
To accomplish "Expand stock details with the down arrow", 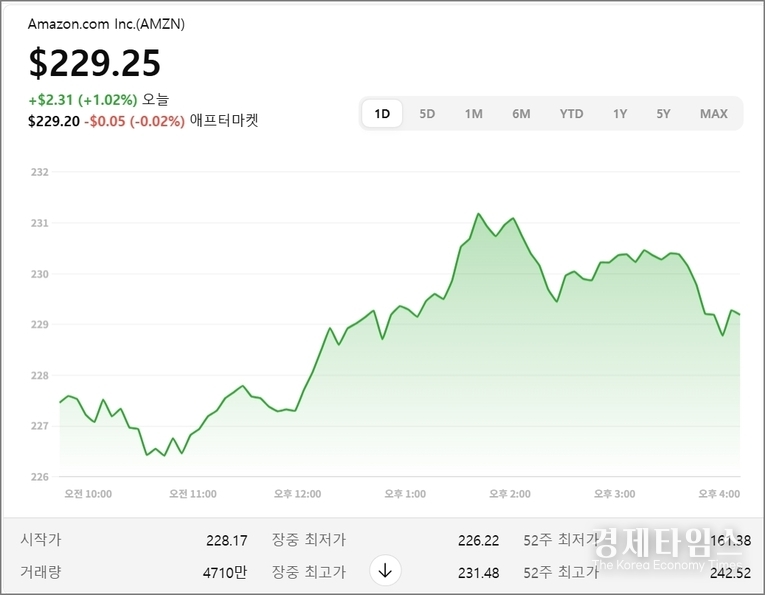I will tap(386, 571).
